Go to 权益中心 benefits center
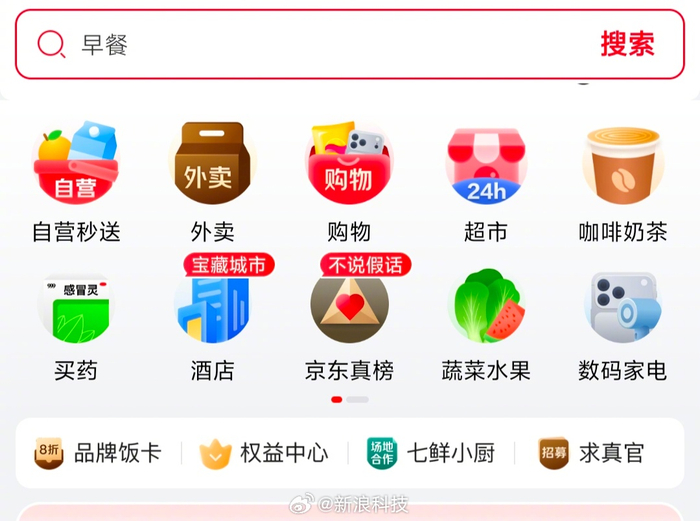 pyautogui.click(x=264, y=453)
